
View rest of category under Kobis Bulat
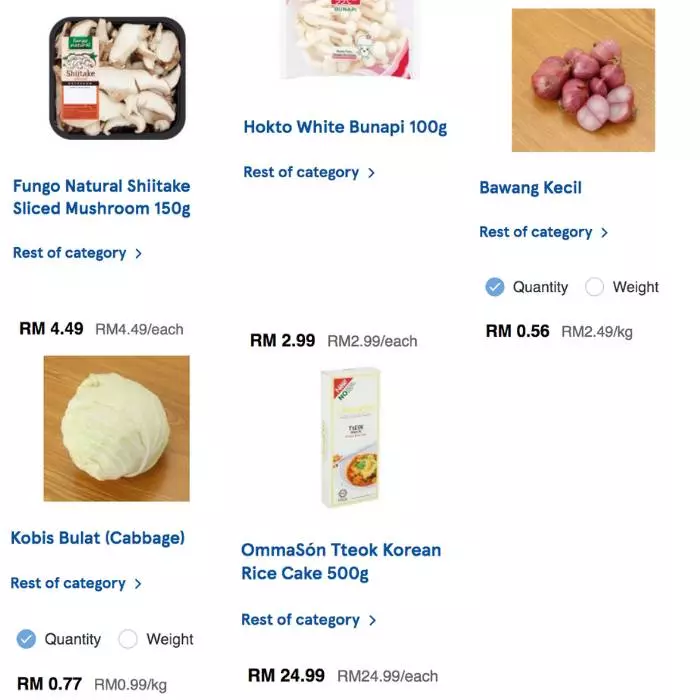(76, 583)
